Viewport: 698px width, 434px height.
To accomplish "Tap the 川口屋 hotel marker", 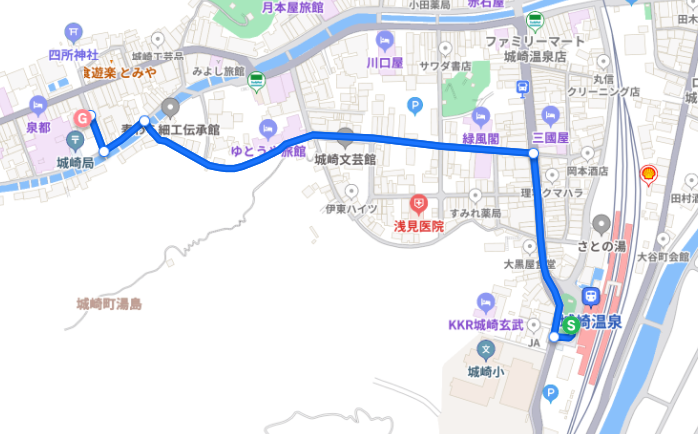I will [x=384, y=41].
